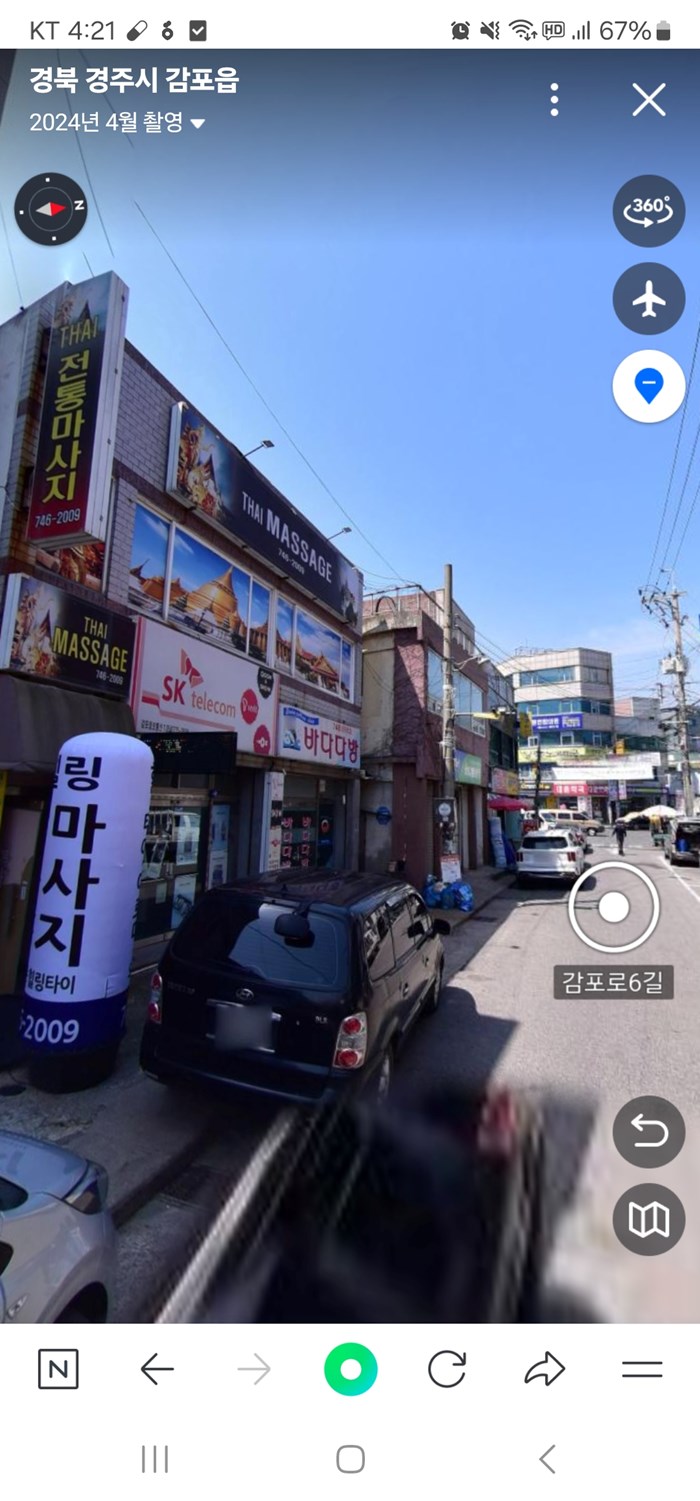Open the map view button

[648, 1219]
